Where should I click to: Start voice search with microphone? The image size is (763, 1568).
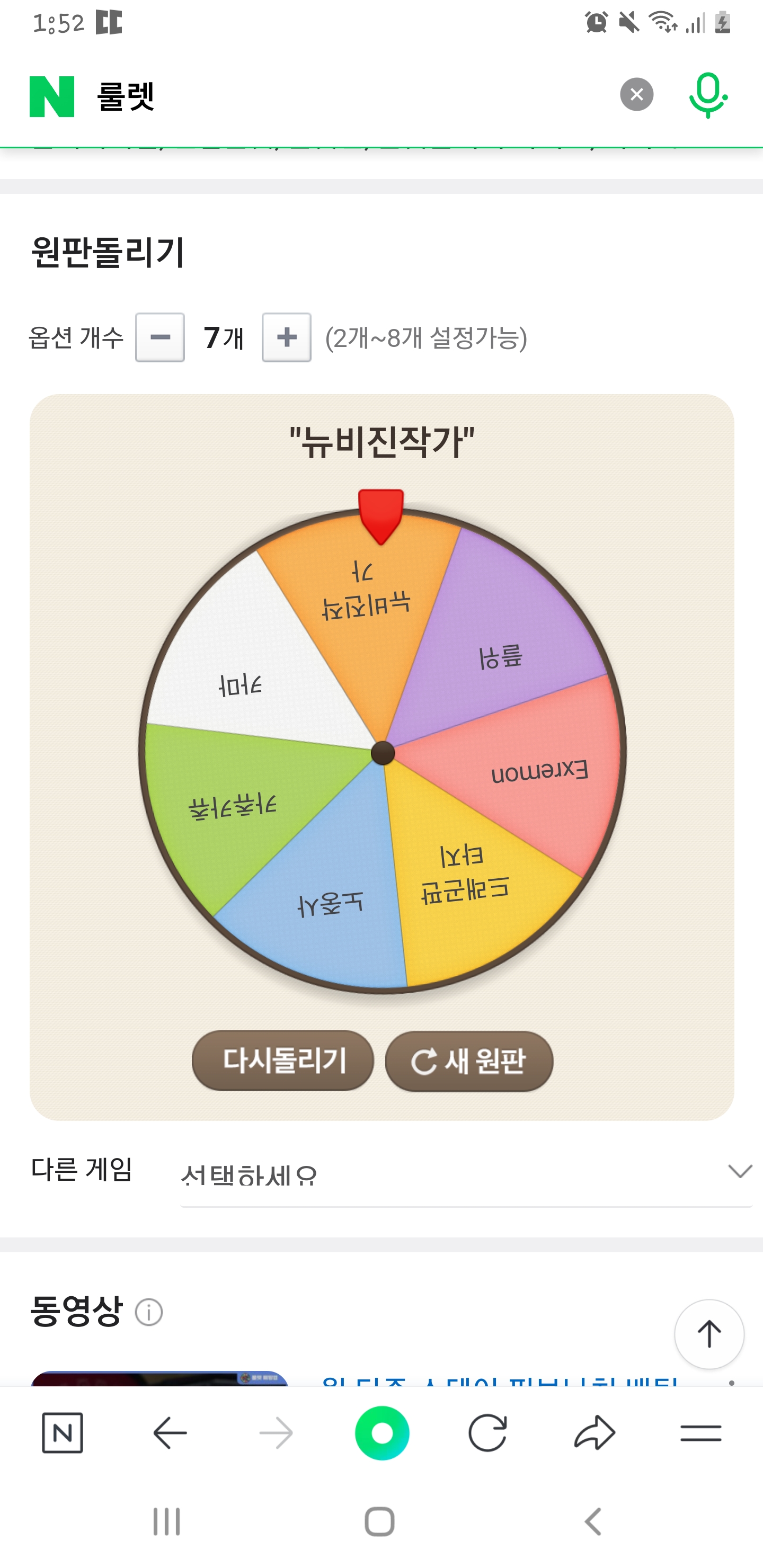point(707,95)
